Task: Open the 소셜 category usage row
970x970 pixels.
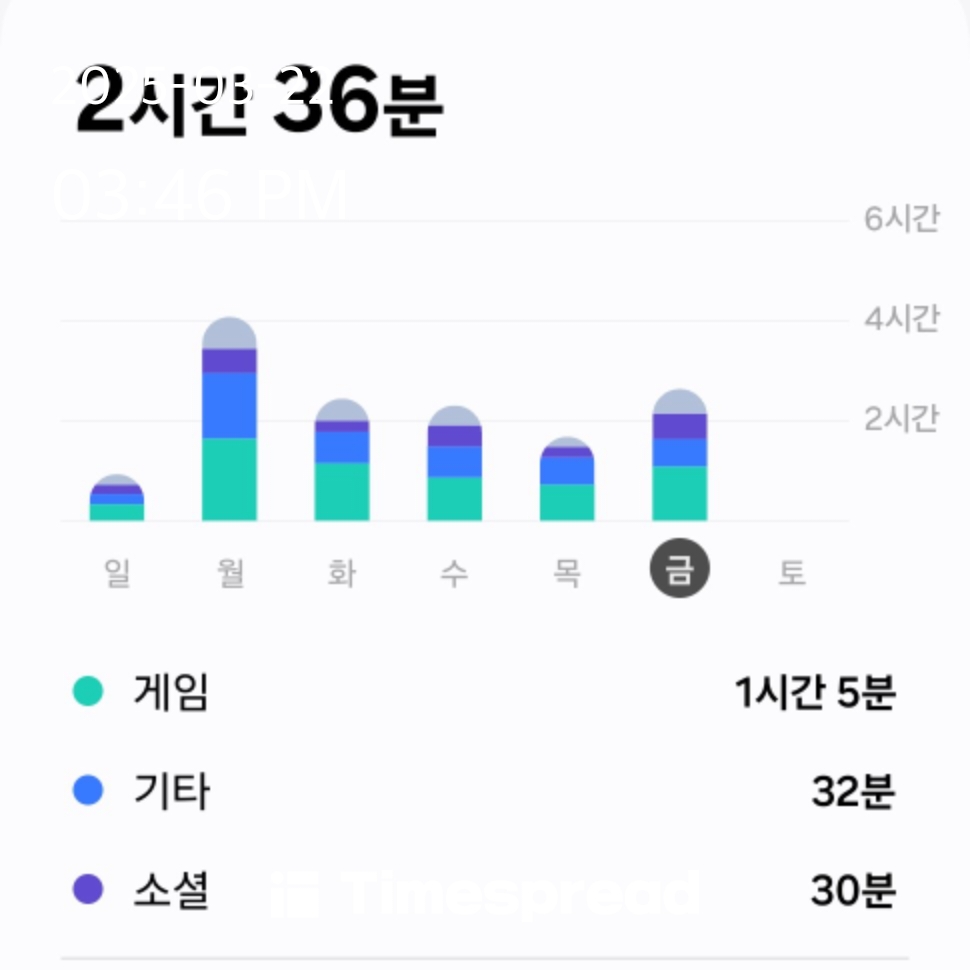Action: (x=484, y=890)
